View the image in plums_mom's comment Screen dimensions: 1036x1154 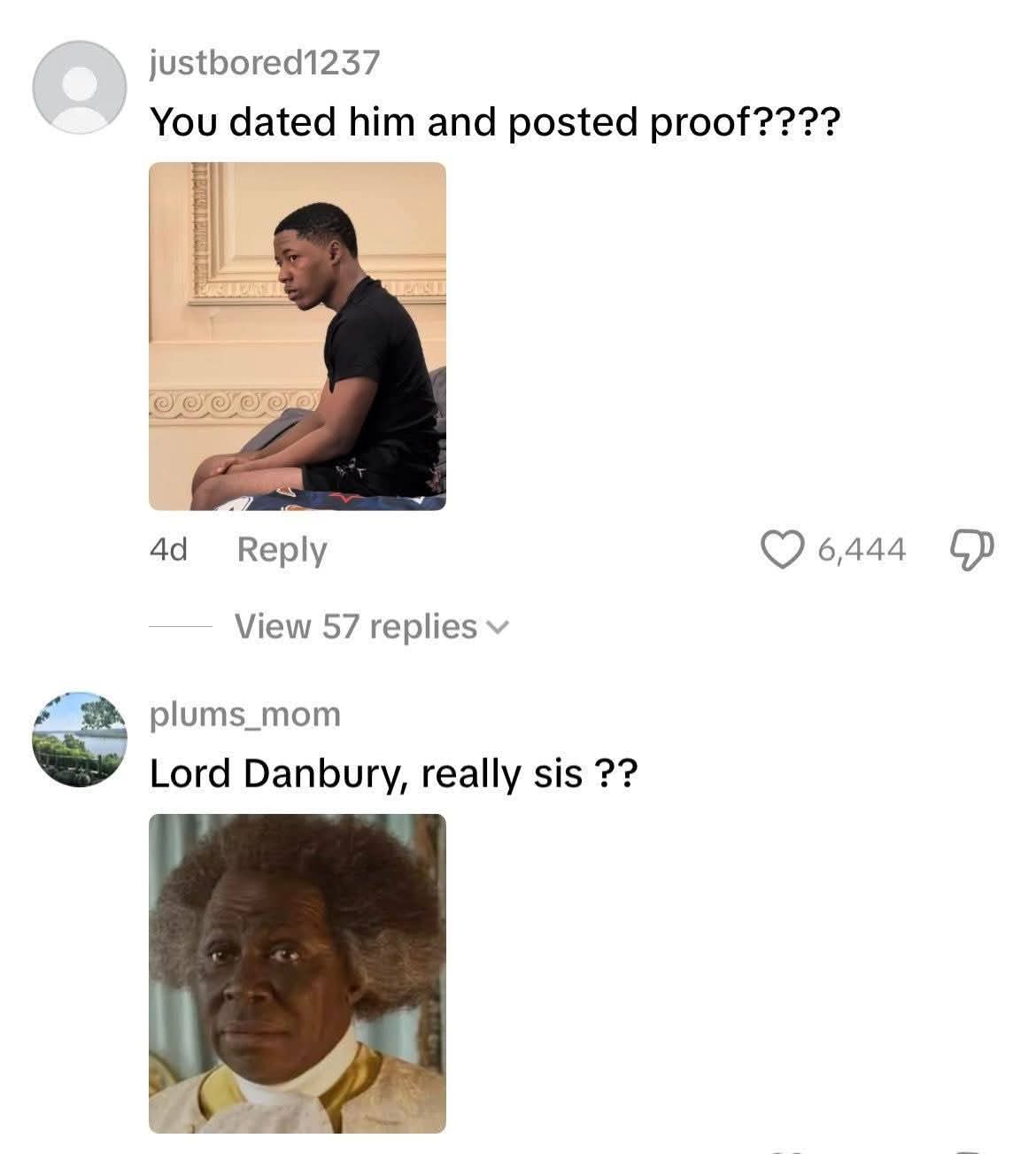(x=298, y=972)
